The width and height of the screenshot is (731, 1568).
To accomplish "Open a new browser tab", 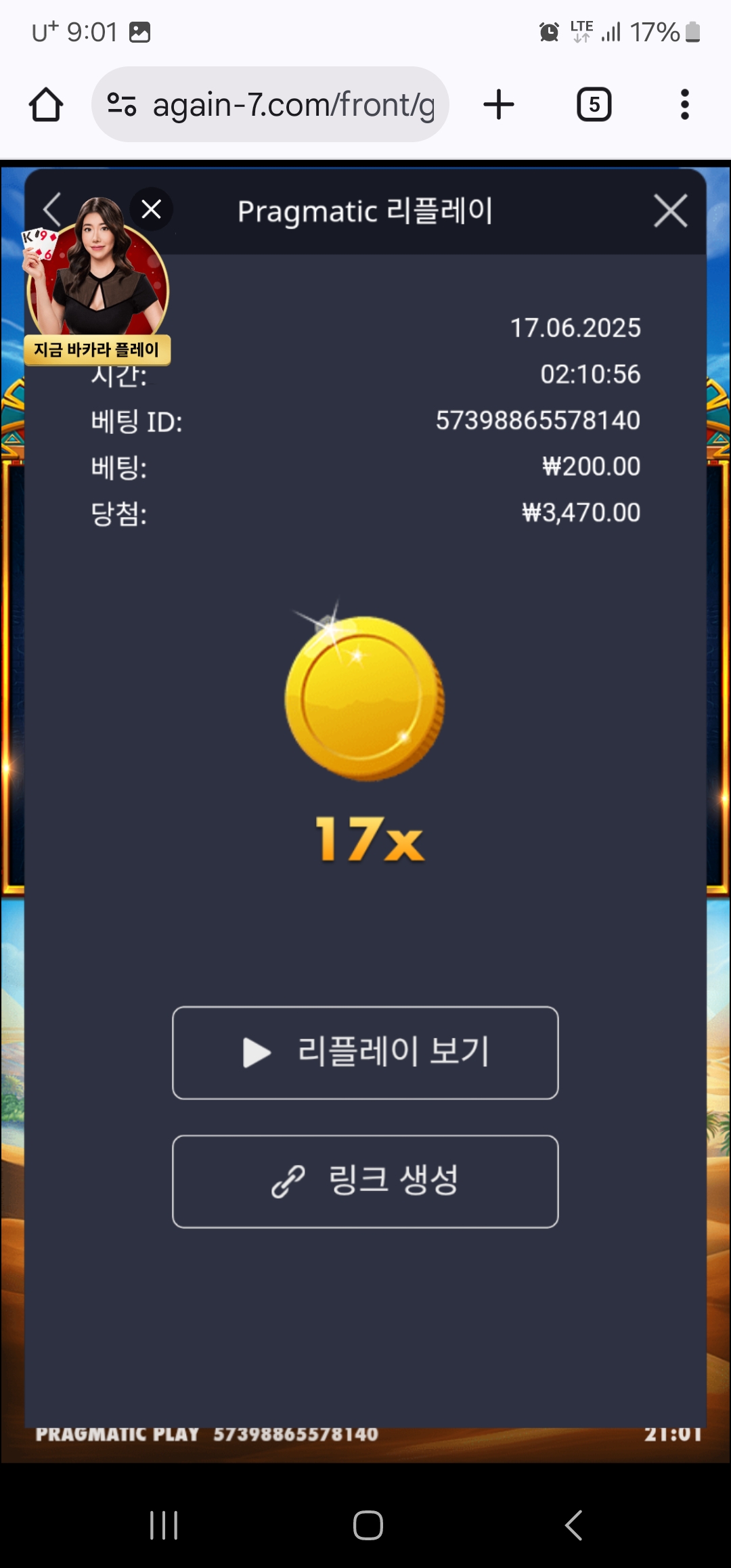I will click(x=499, y=105).
